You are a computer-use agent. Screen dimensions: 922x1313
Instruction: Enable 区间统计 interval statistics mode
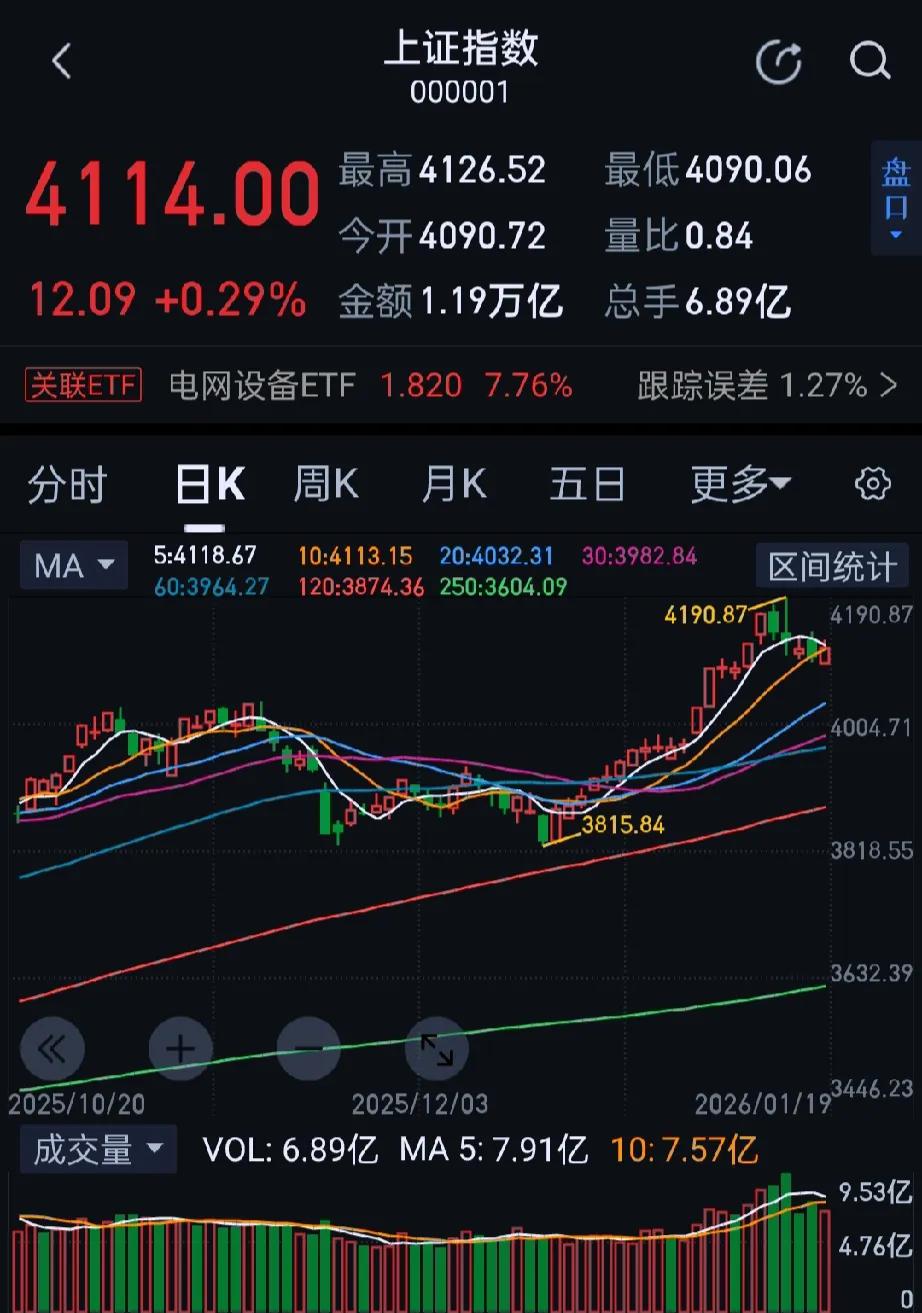831,565
